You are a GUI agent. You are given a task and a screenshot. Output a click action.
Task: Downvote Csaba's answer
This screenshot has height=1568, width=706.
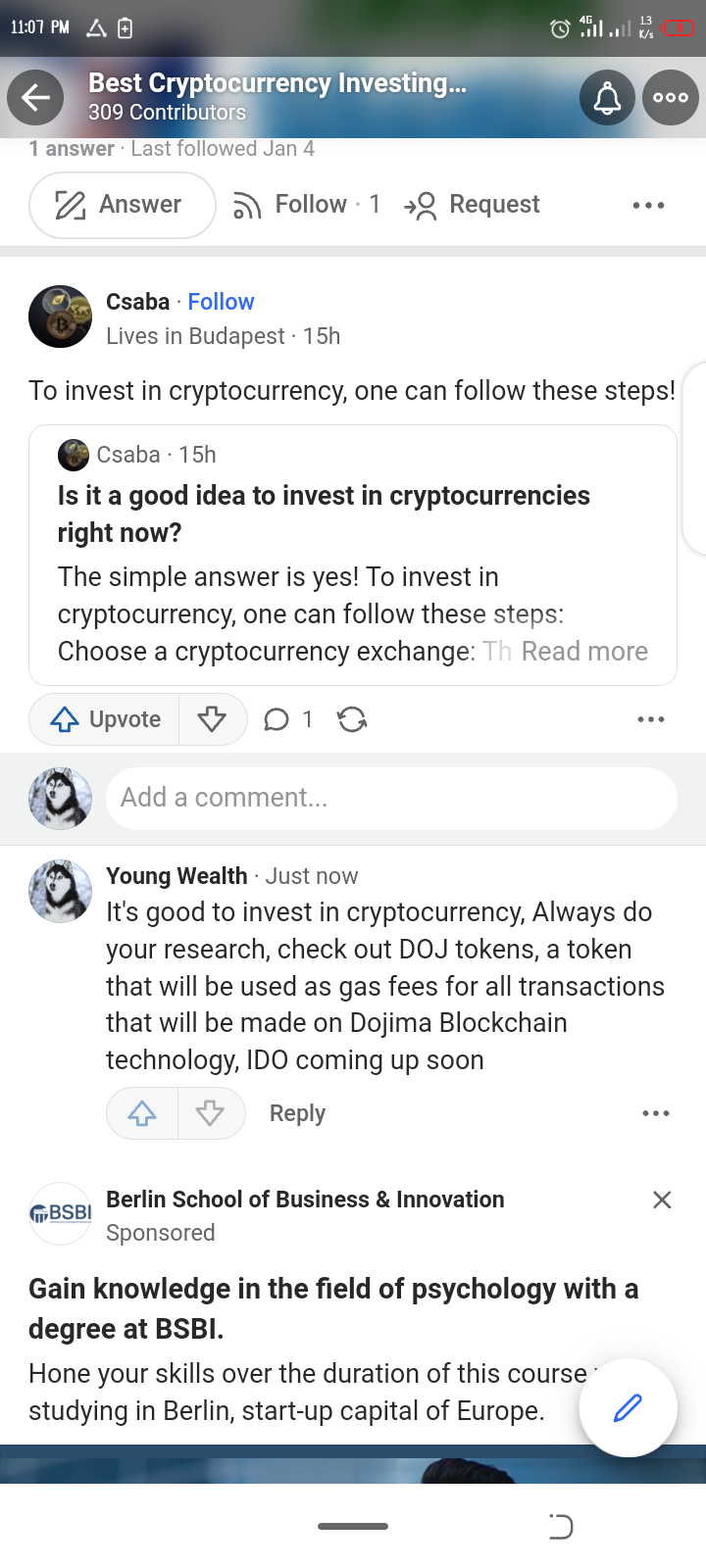212,719
